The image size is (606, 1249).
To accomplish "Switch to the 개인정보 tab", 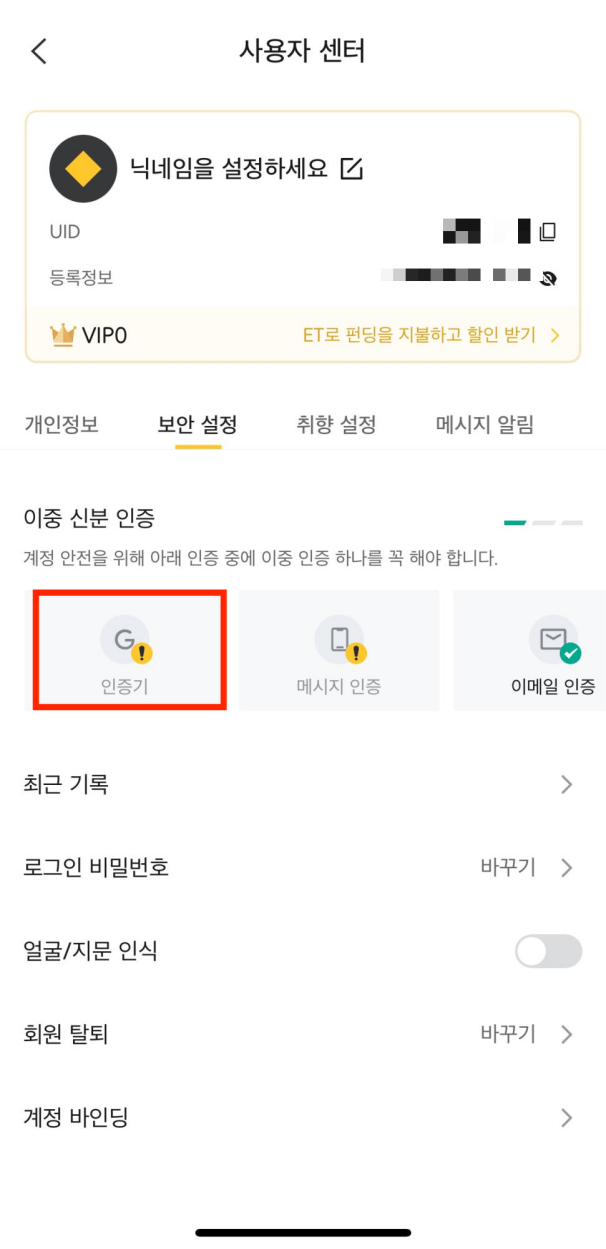I will [61, 424].
